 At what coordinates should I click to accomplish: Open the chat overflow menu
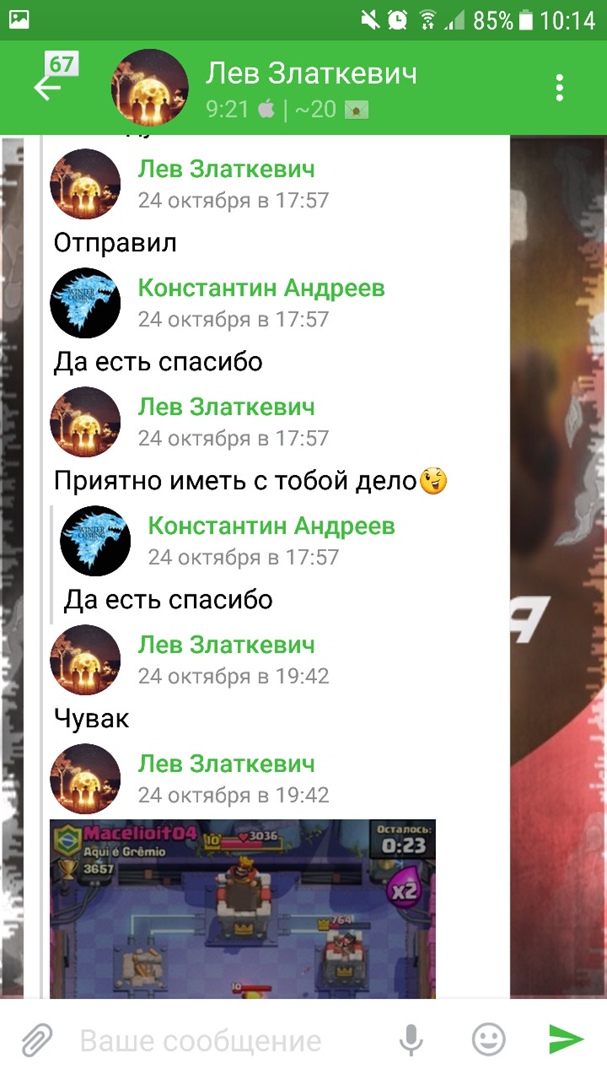point(560,87)
